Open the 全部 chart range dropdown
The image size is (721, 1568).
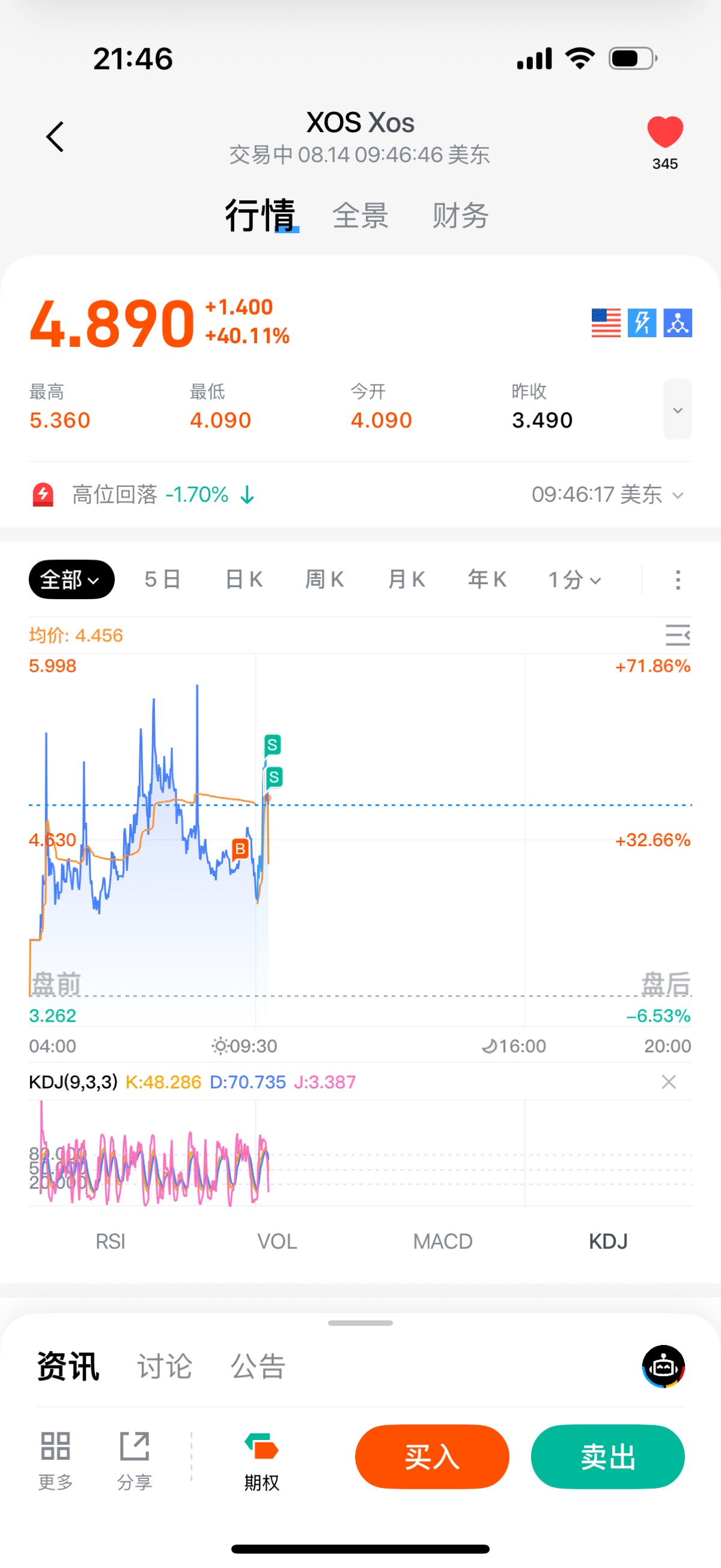point(71,579)
